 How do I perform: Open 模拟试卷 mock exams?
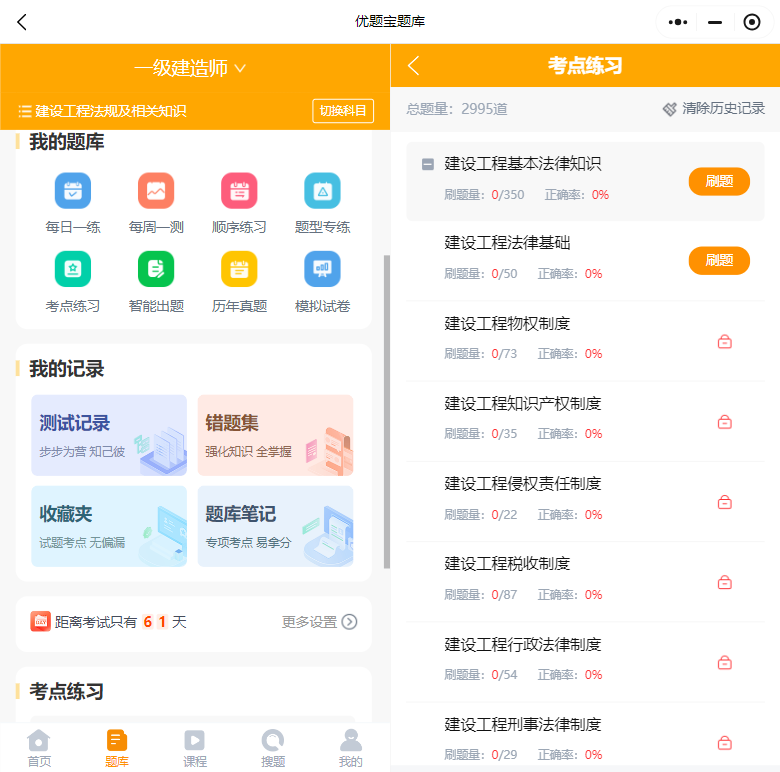pyautogui.click(x=322, y=282)
